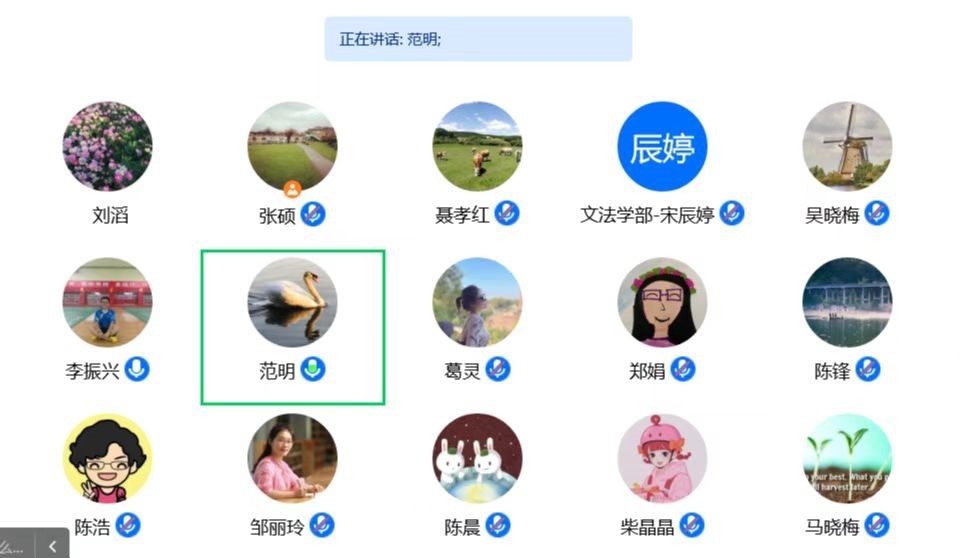Select participant 陈锋

(x=847, y=302)
